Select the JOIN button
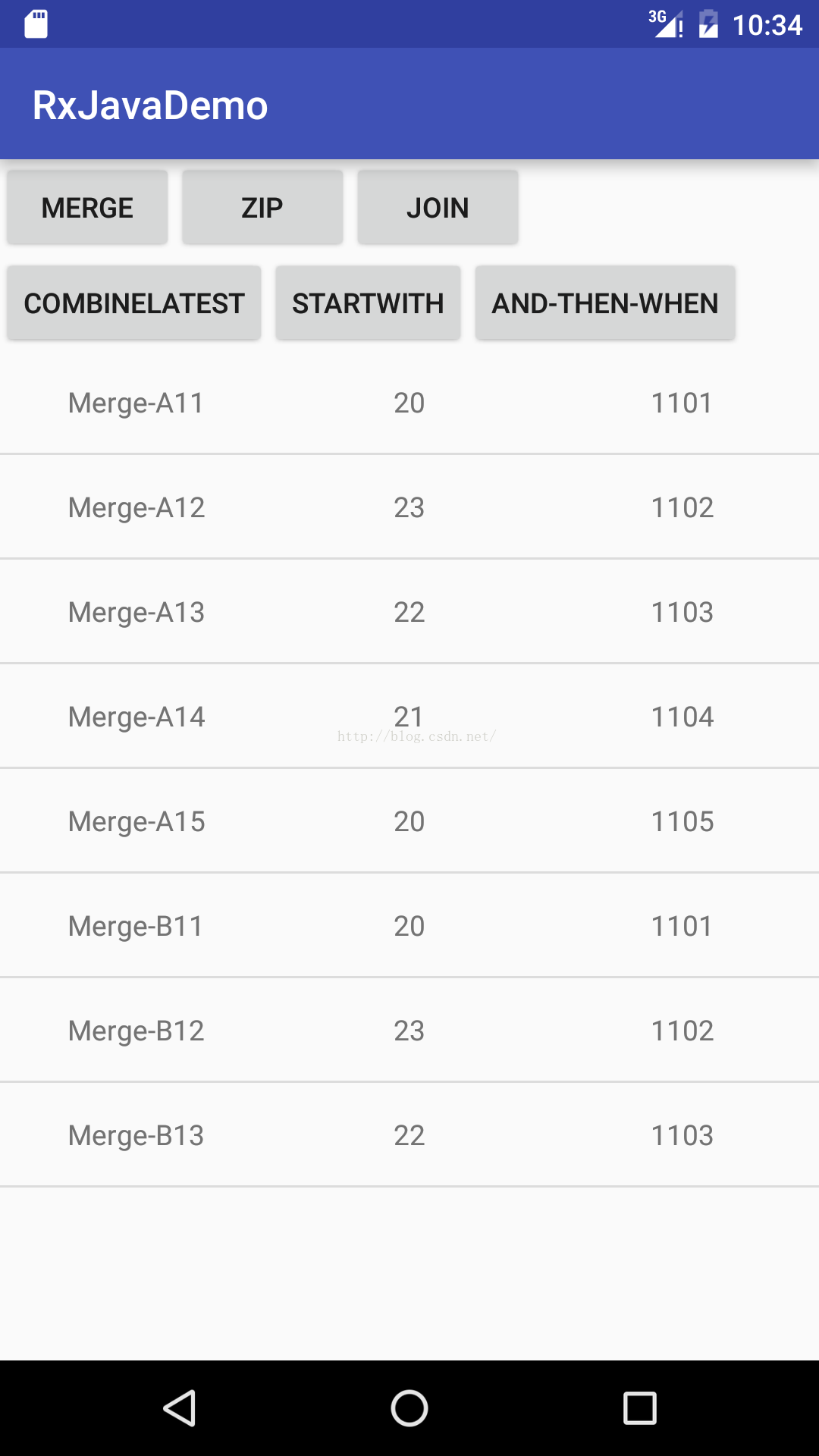This screenshot has width=819, height=1456. 438,207
